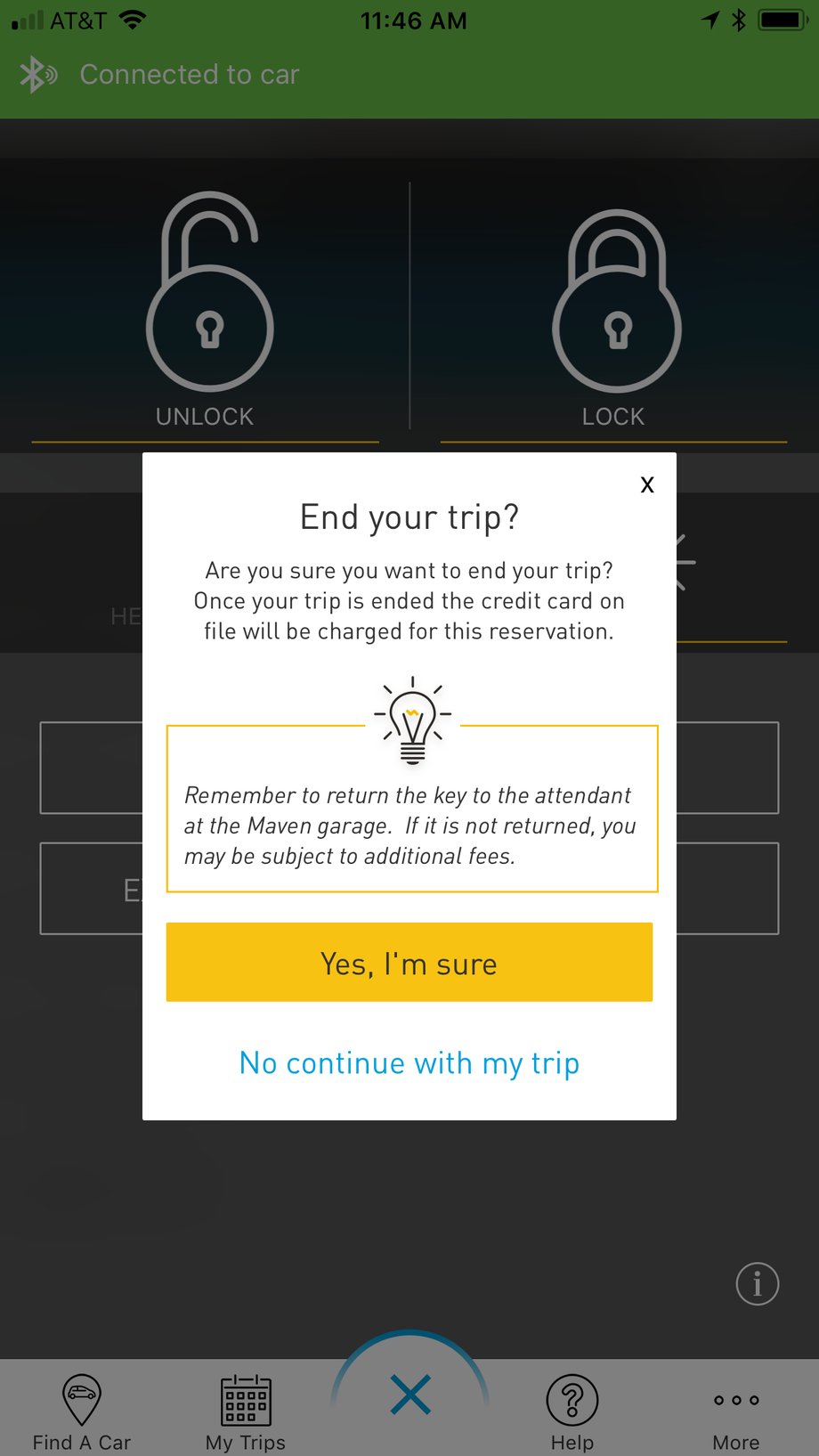The height and width of the screenshot is (1456, 819).
Task: Tap the Unlock car padlock
Action: coord(209,303)
